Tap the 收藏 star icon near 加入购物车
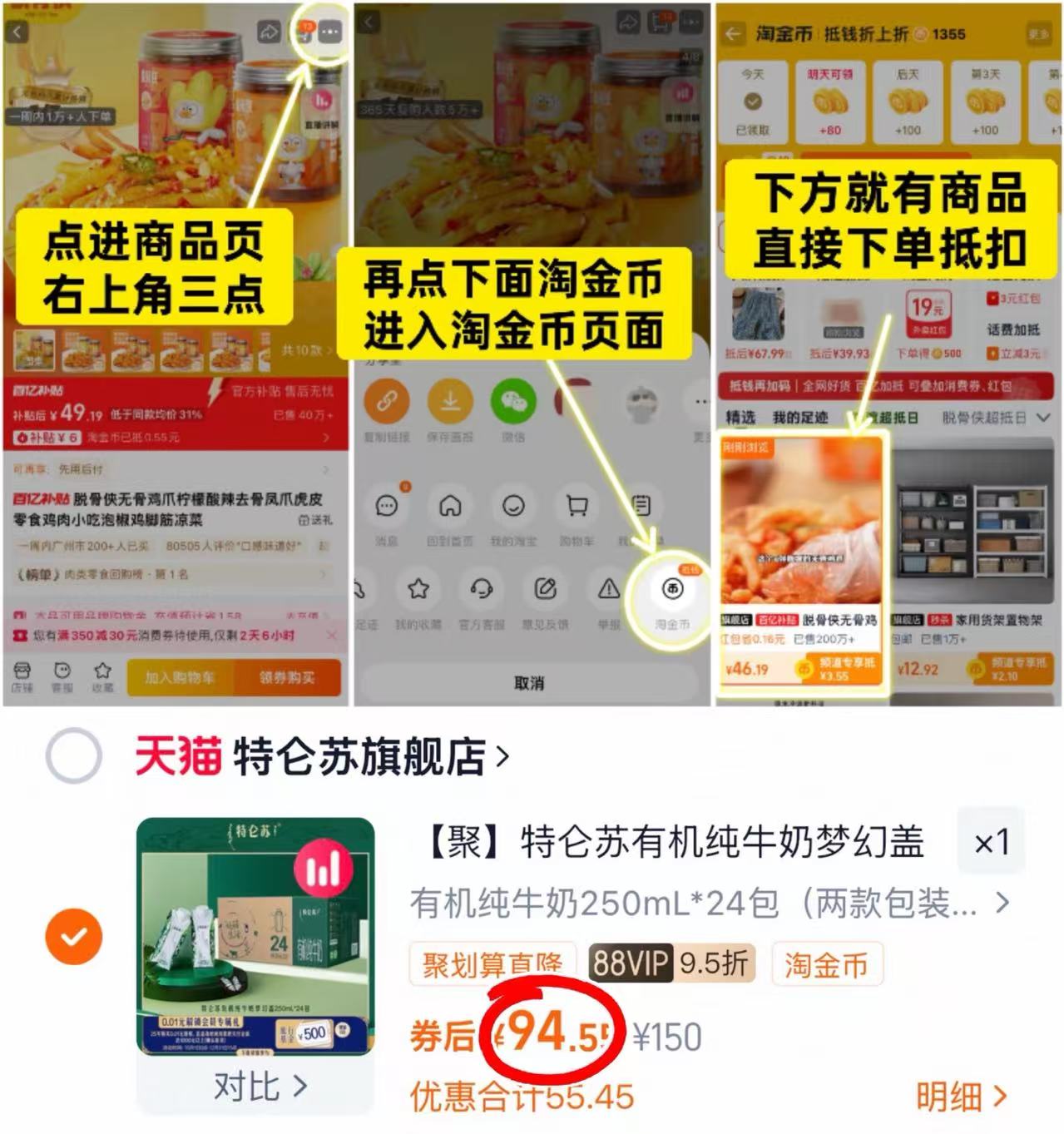The image size is (1064, 1134). click(x=101, y=670)
